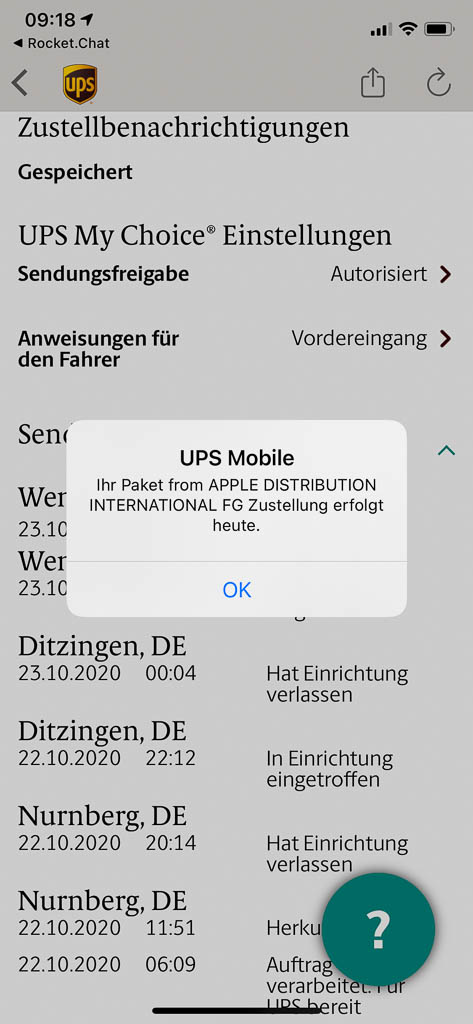This screenshot has height=1024, width=473.
Task: Share the tracking page
Action: 372,83
